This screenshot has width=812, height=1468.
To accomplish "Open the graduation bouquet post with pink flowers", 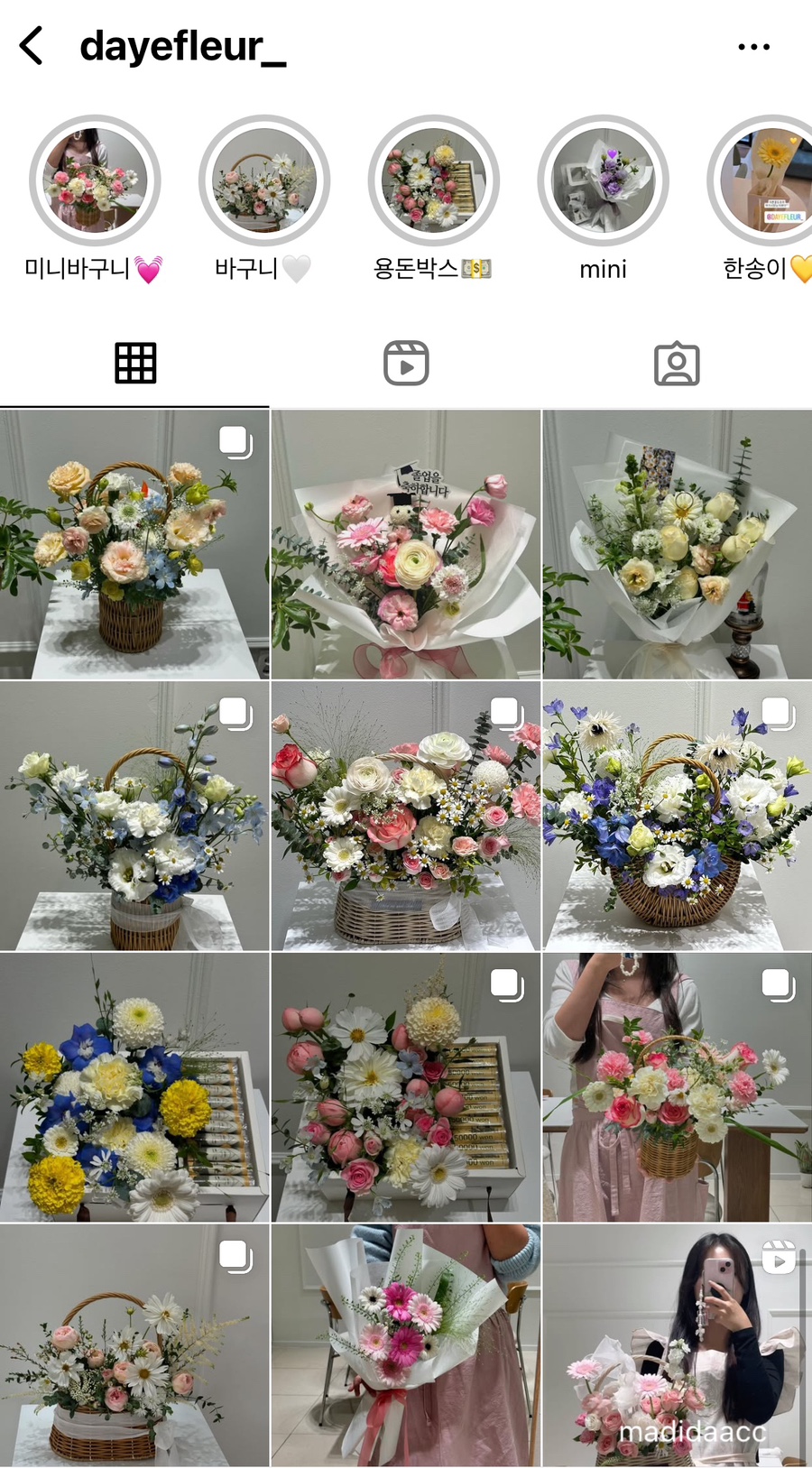I will 406,544.
